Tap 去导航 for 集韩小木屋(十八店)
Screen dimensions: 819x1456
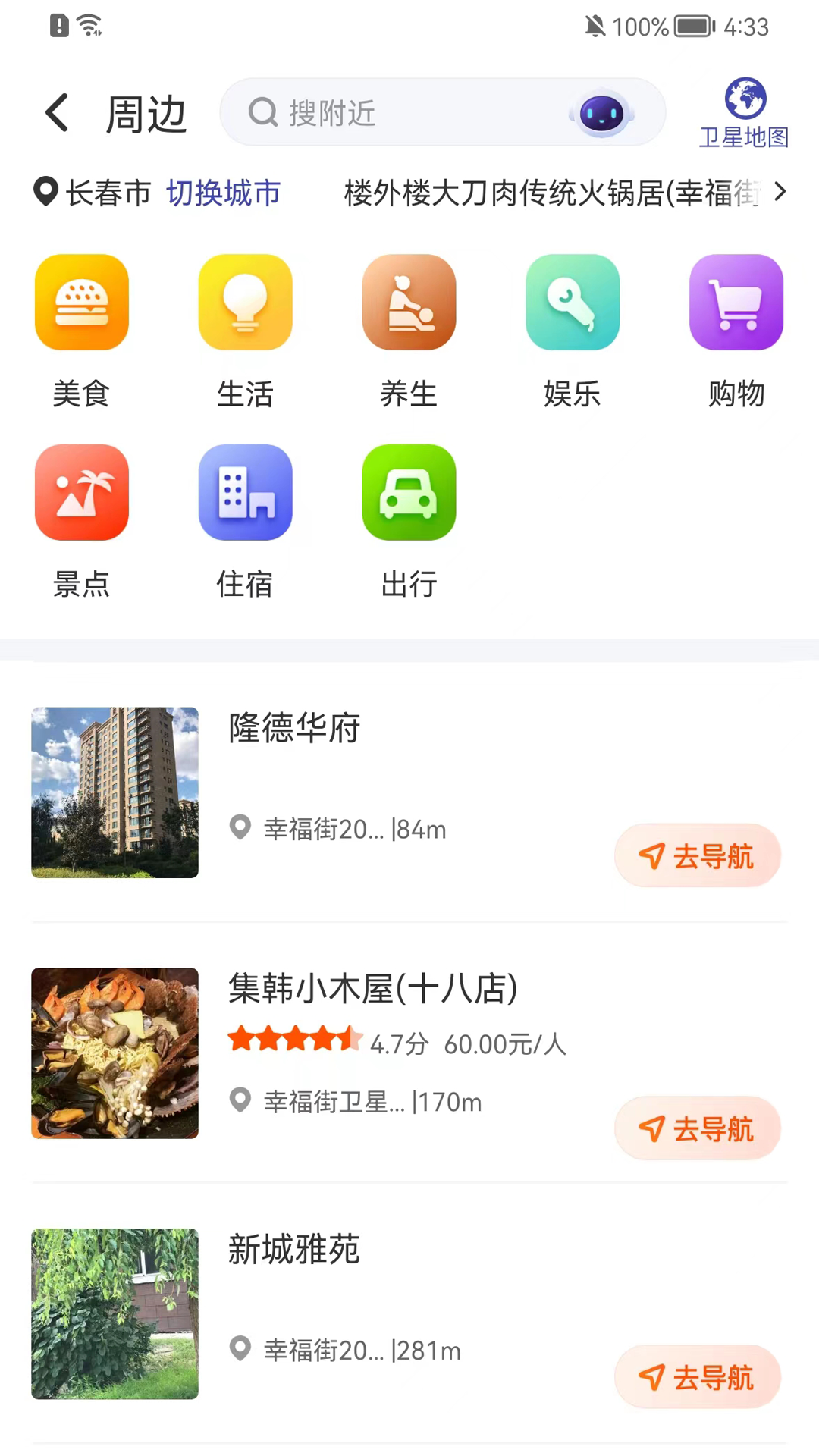point(697,1128)
